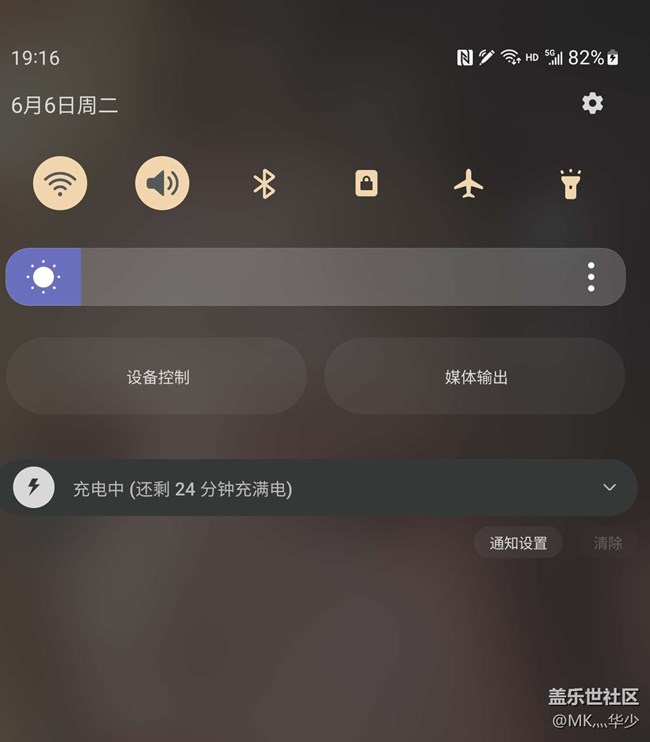Screen dimensions: 650x742
Task: Enable Bluetooth quick toggle
Action: [264, 184]
